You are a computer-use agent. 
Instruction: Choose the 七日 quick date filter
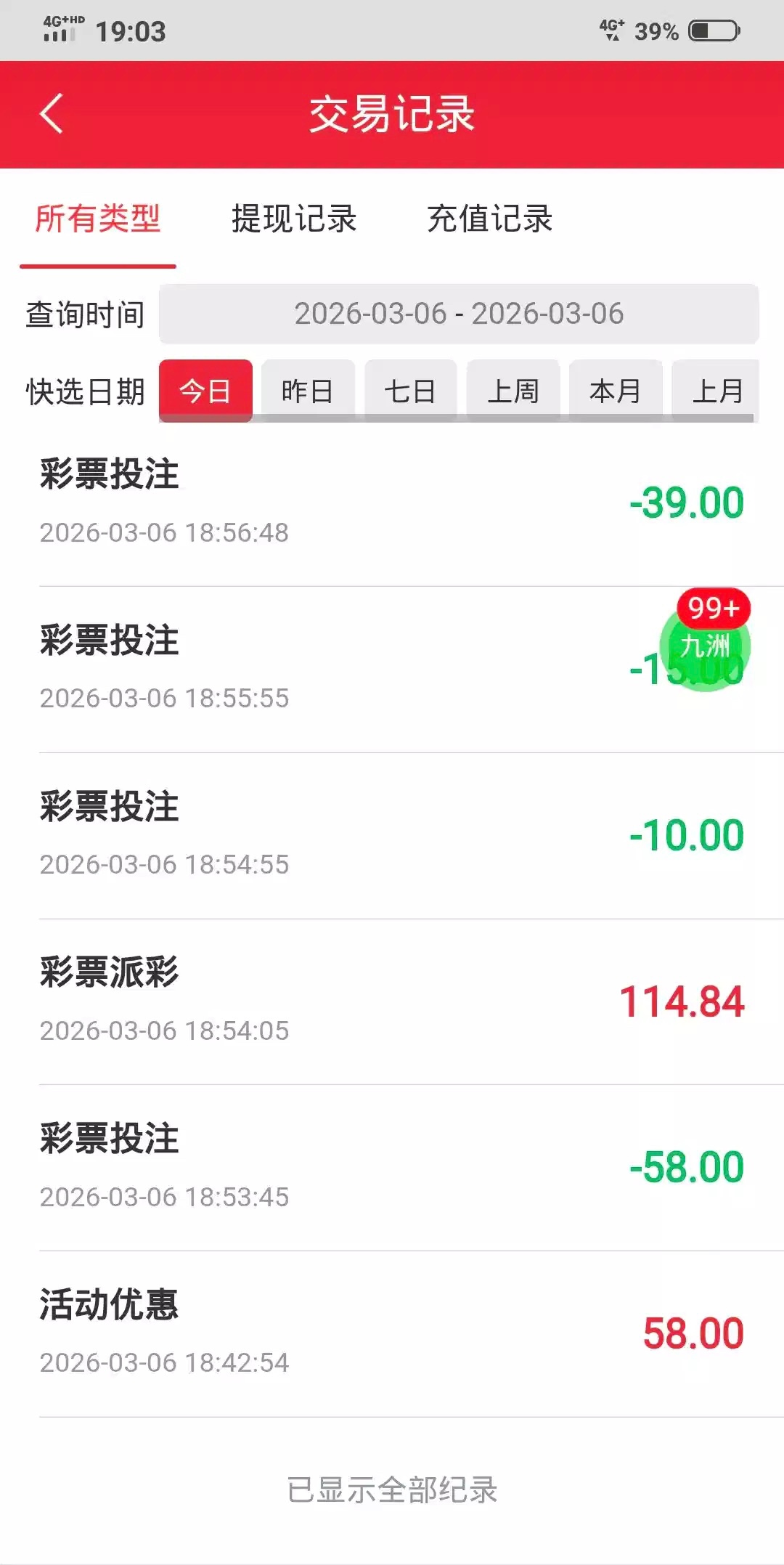(x=410, y=391)
